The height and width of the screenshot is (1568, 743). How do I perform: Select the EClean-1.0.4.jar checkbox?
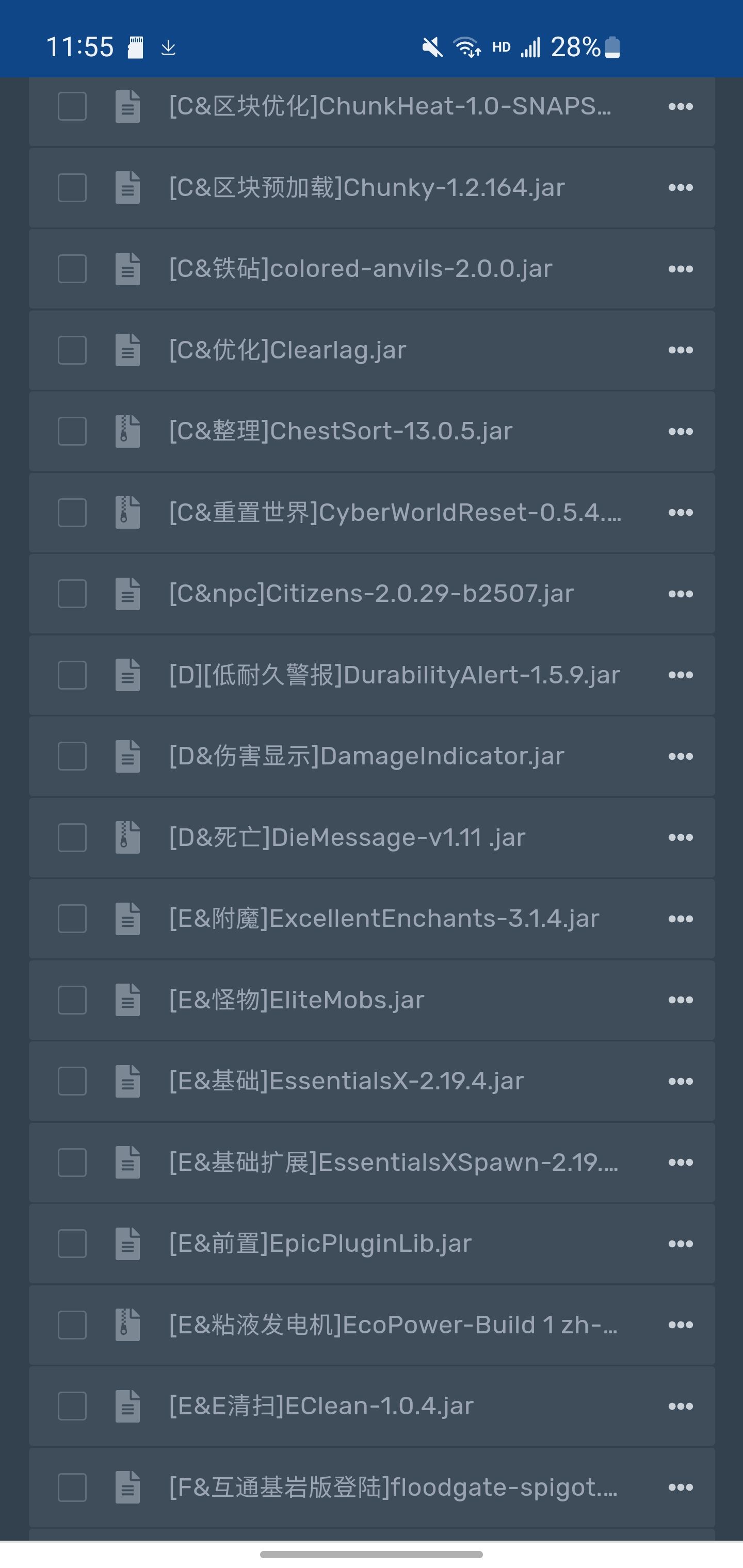pyautogui.click(x=72, y=1406)
